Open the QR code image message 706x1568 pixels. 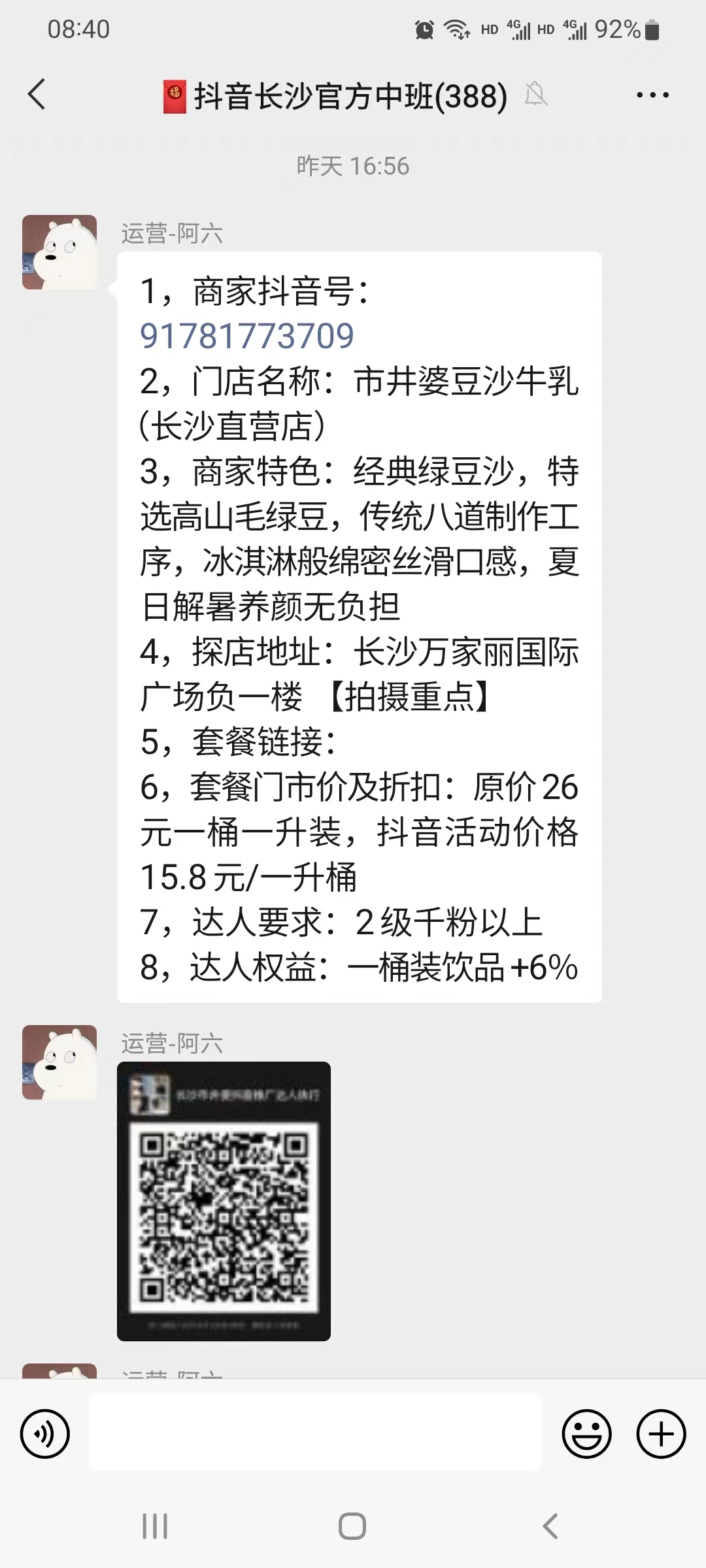[224, 1201]
